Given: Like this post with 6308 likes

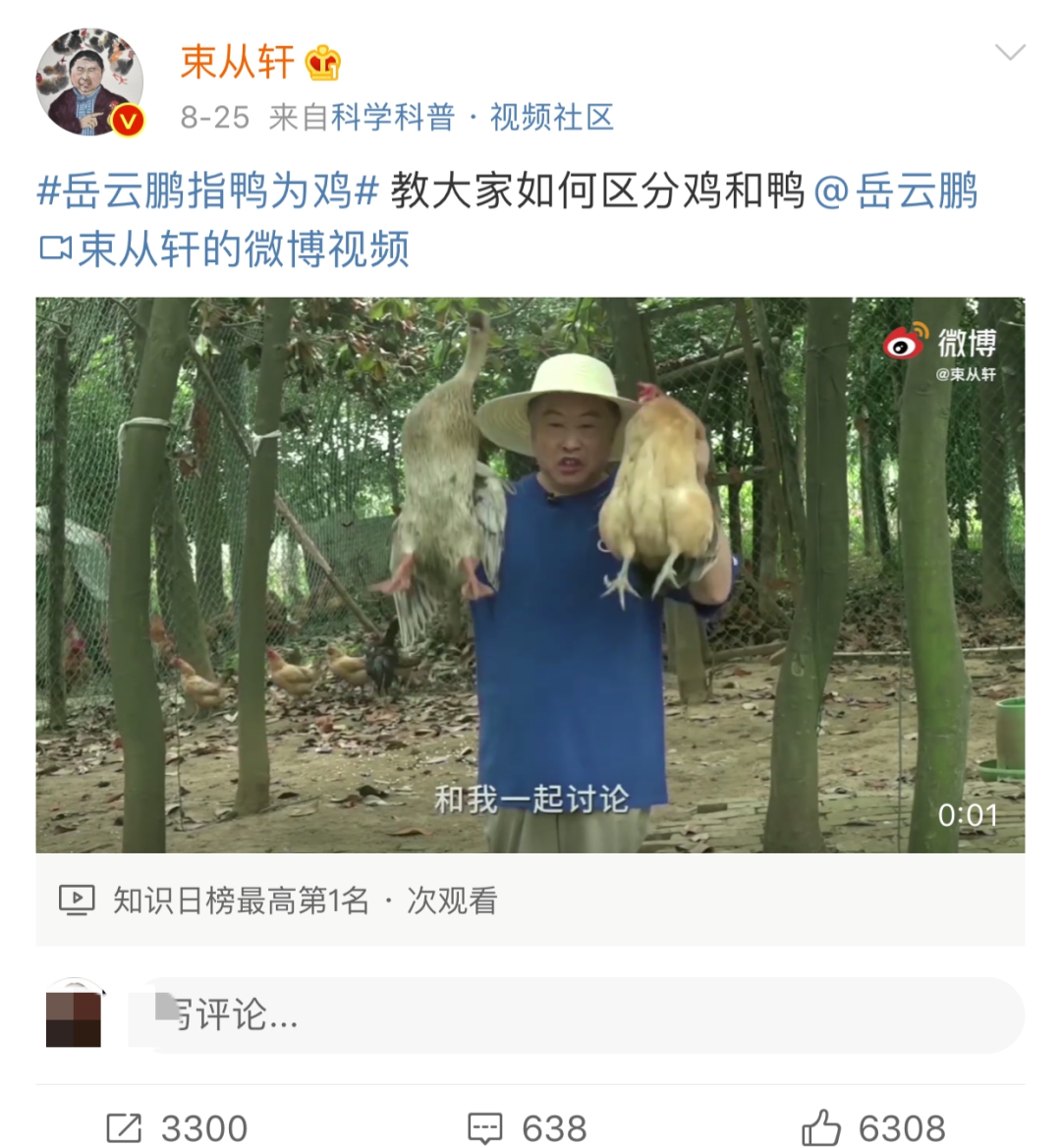Looking at the screenshot, I should [x=873, y=1127].
